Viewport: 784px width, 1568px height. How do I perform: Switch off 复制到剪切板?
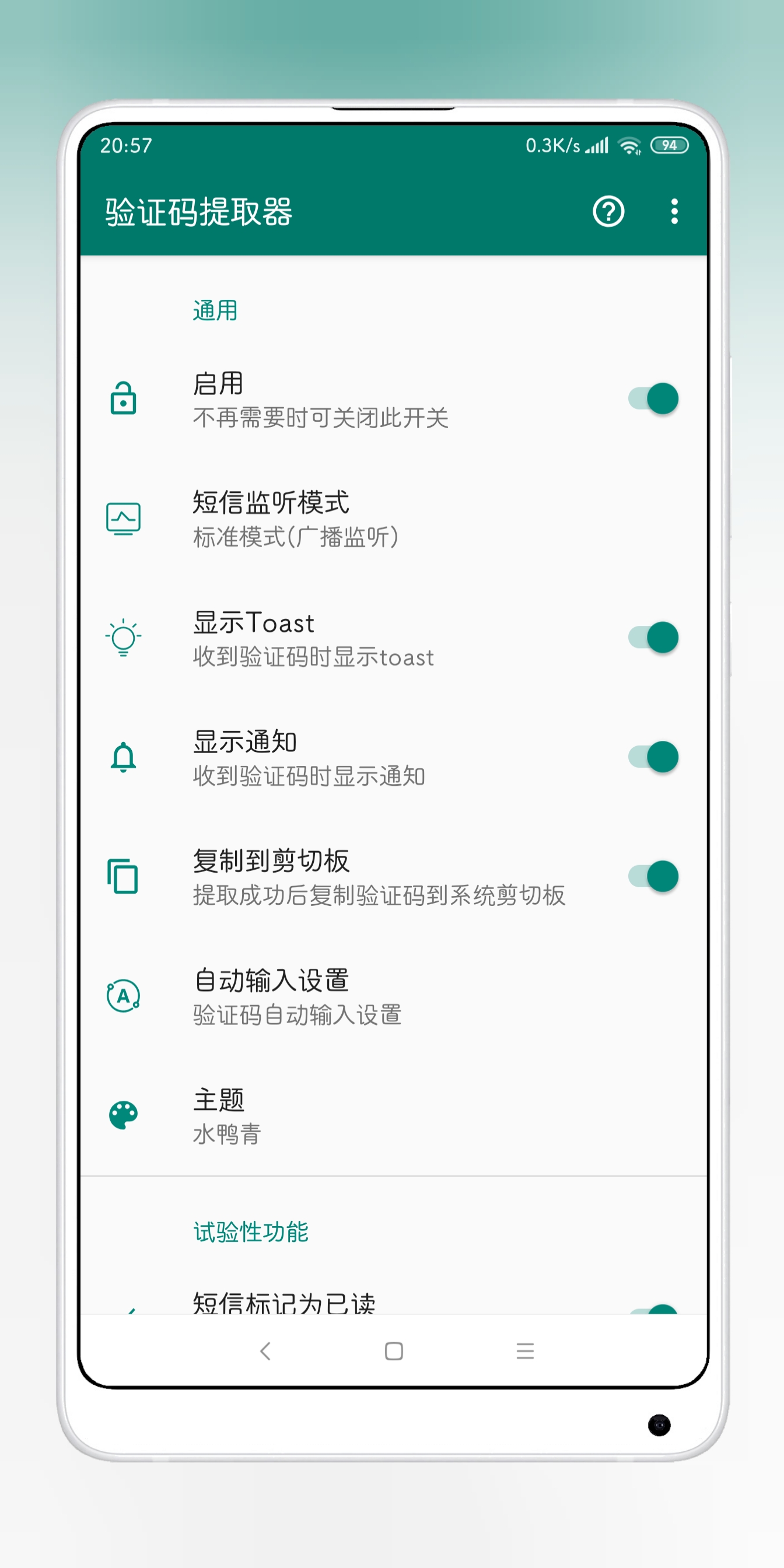[x=653, y=877]
